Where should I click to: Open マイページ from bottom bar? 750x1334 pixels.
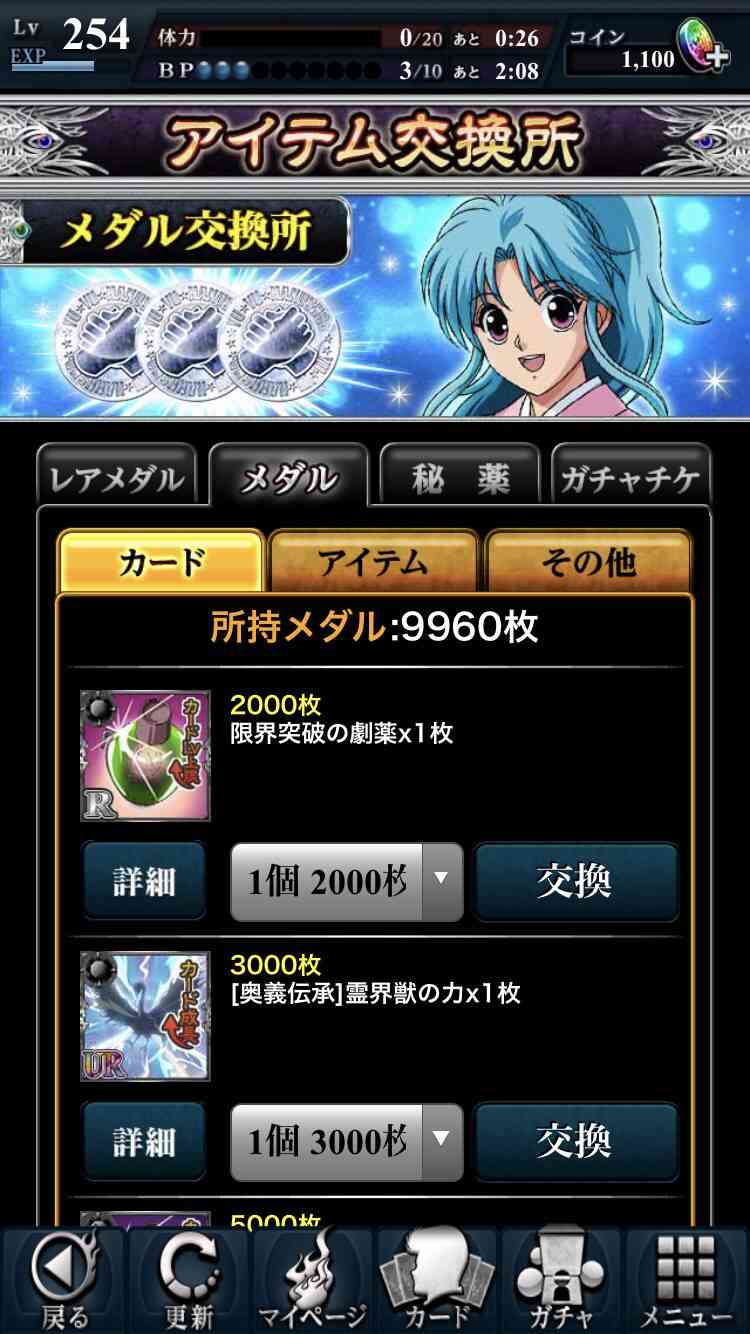(x=312, y=1280)
